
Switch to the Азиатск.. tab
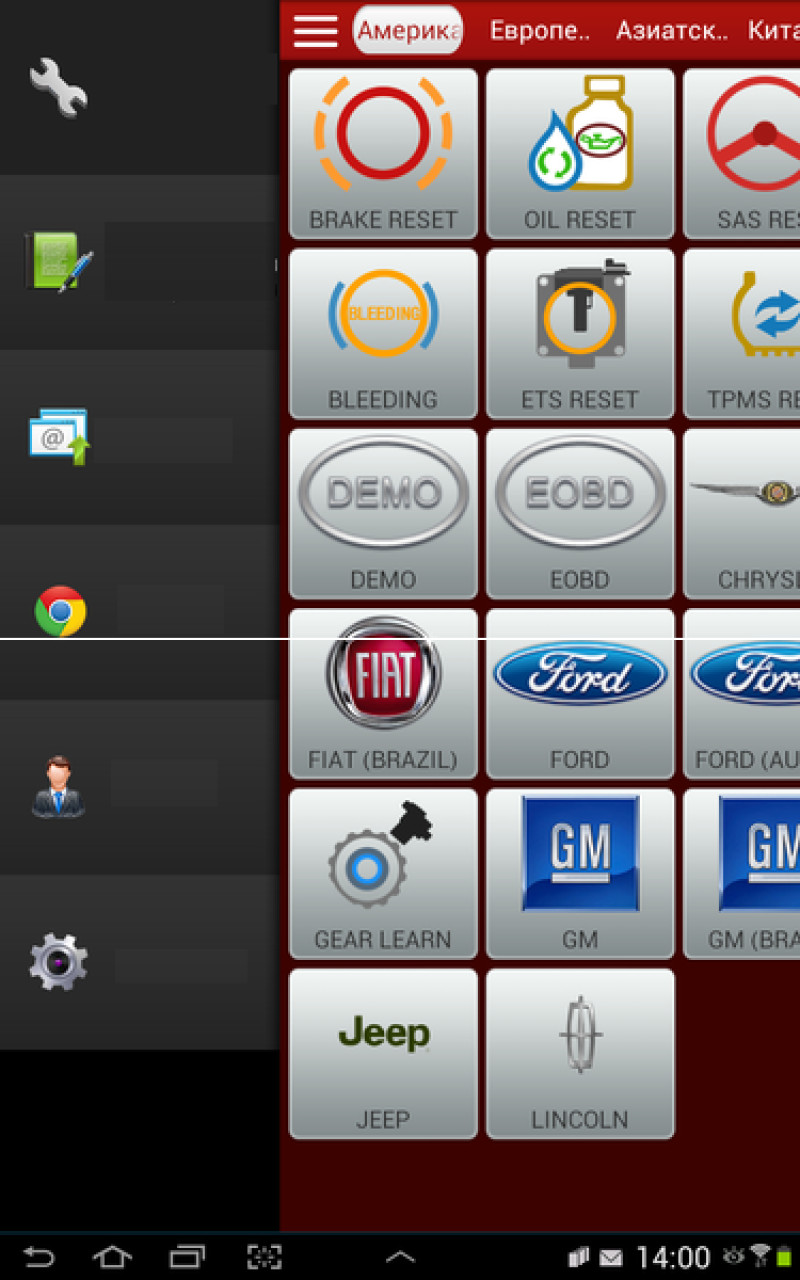coord(671,31)
